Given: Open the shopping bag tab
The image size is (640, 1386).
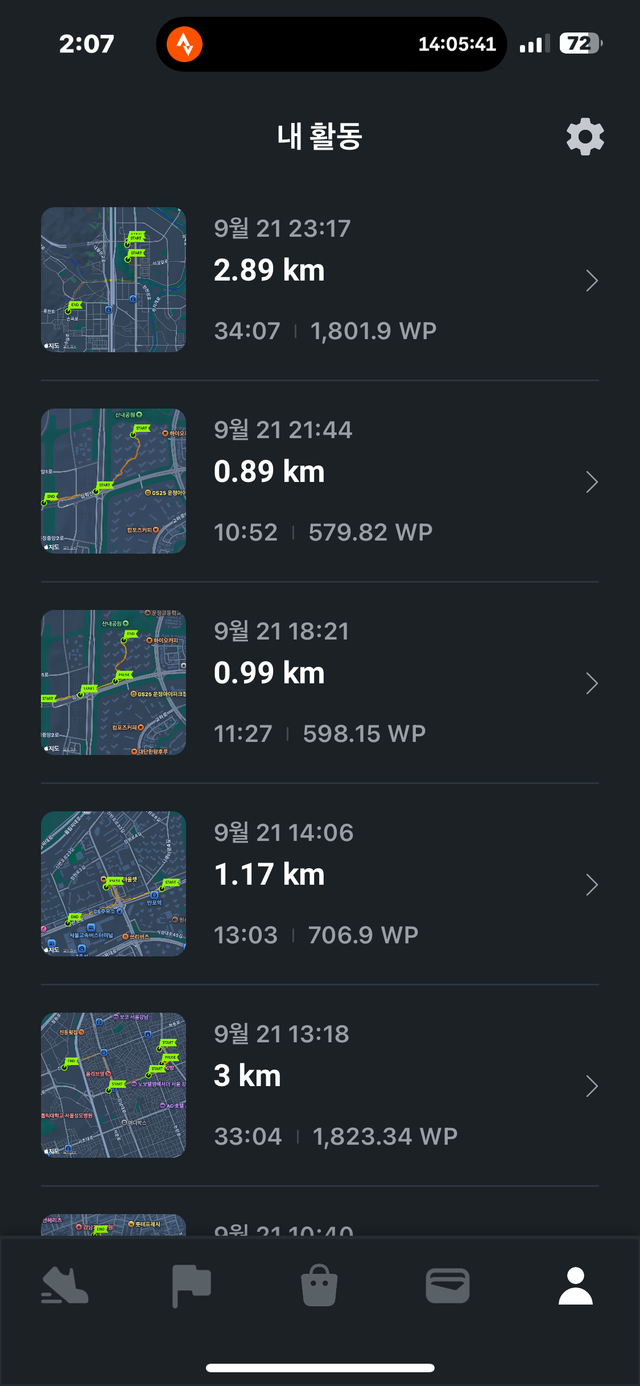Looking at the screenshot, I should [x=320, y=1286].
